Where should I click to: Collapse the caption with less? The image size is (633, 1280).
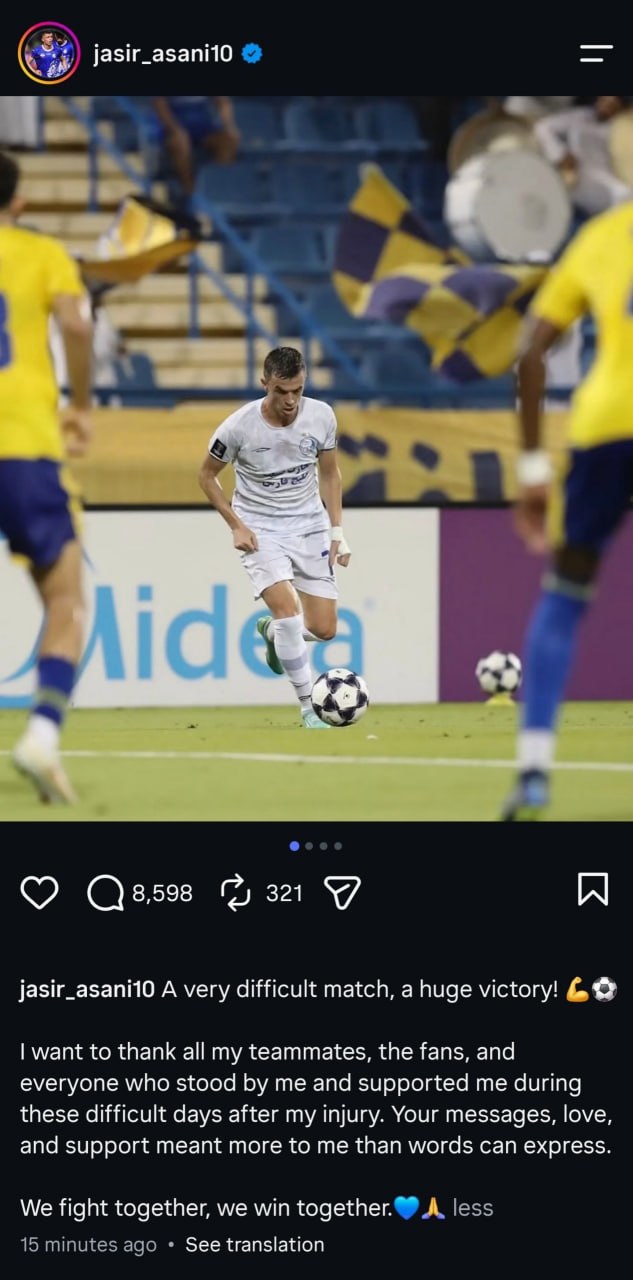point(473,1208)
